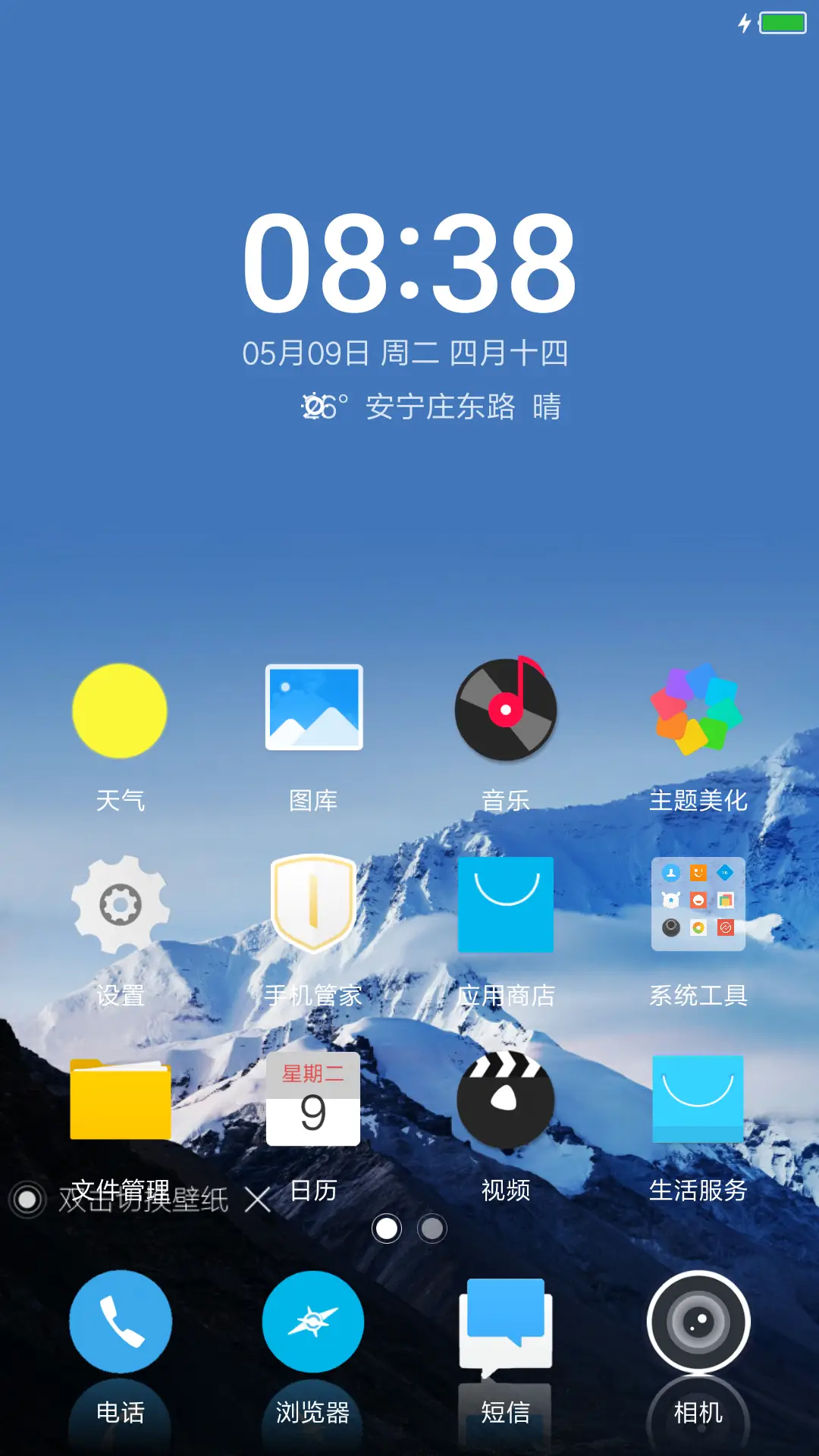Open the 音乐 music player app
The image size is (819, 1456).
tap(506, 709)
